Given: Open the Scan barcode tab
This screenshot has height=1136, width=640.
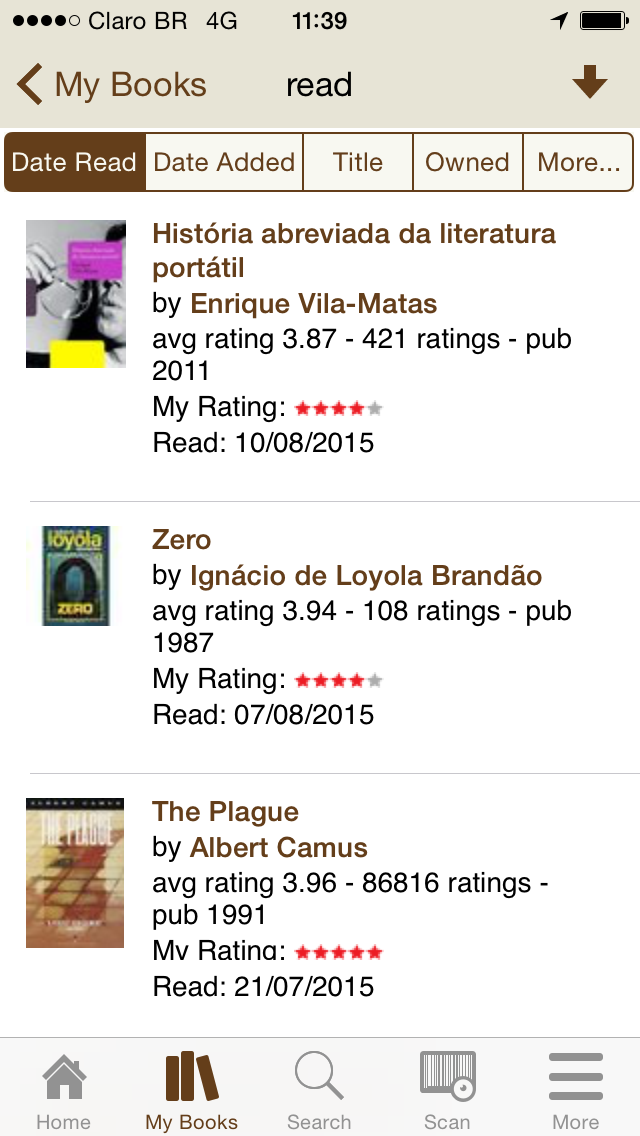Looking at the screenshot, I should tap(447, 1090).
